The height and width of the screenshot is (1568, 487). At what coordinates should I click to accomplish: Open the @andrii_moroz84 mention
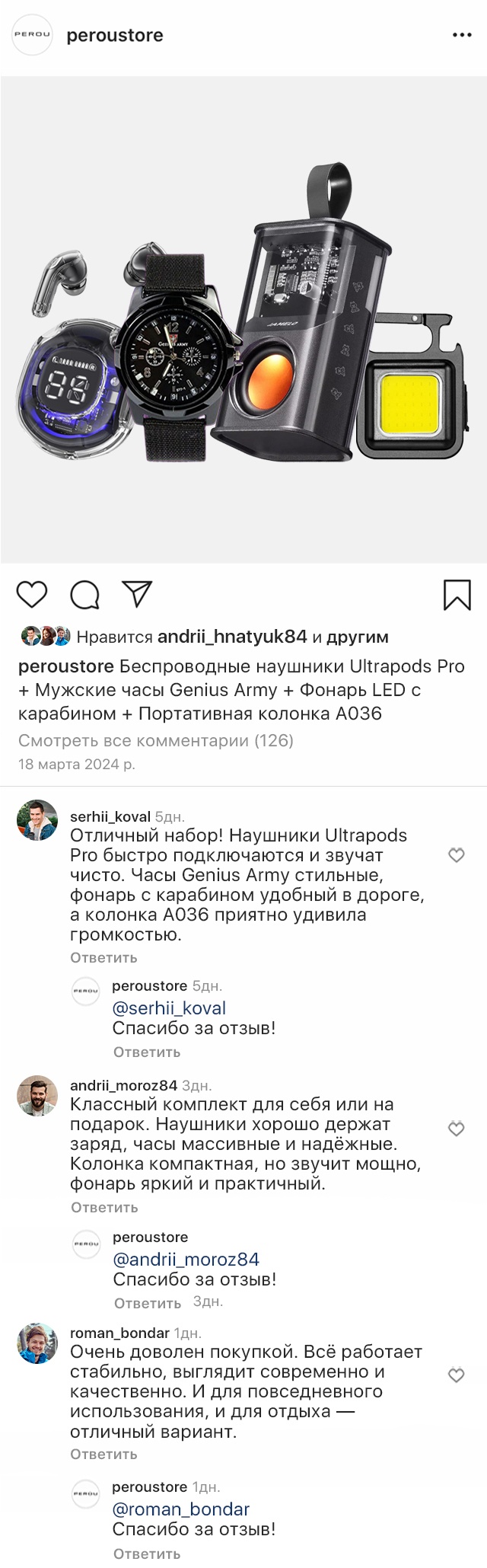[186, 1259]
